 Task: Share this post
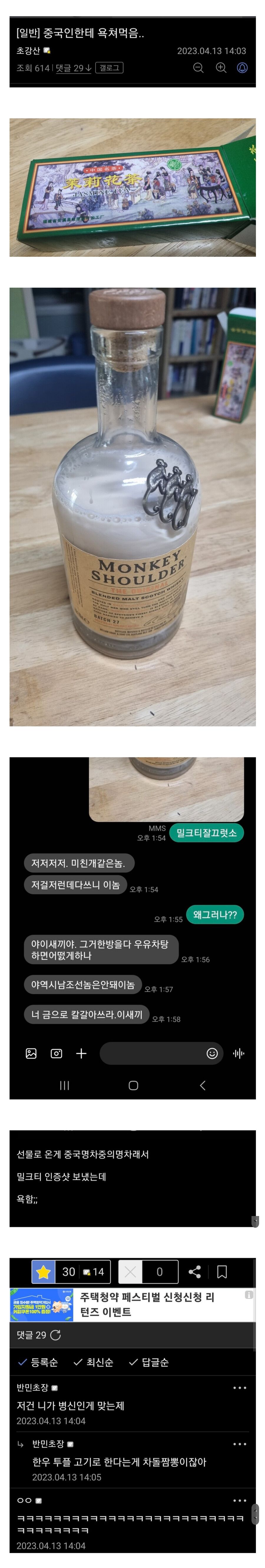tap(195, 1272)
